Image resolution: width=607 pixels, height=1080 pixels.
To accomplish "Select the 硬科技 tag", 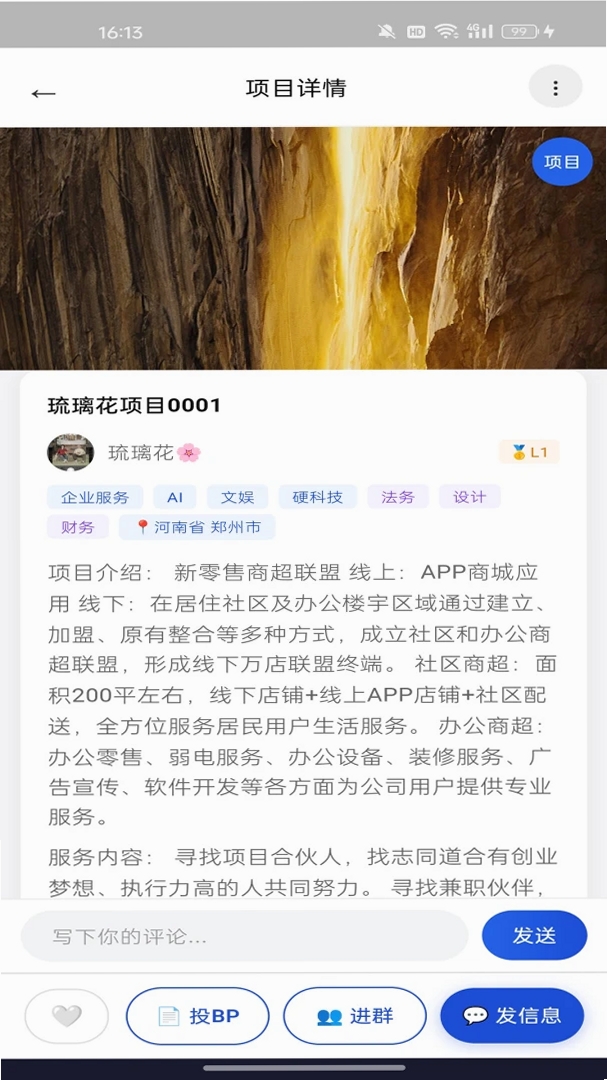I will pyautogui.click(x=318, y=497).
